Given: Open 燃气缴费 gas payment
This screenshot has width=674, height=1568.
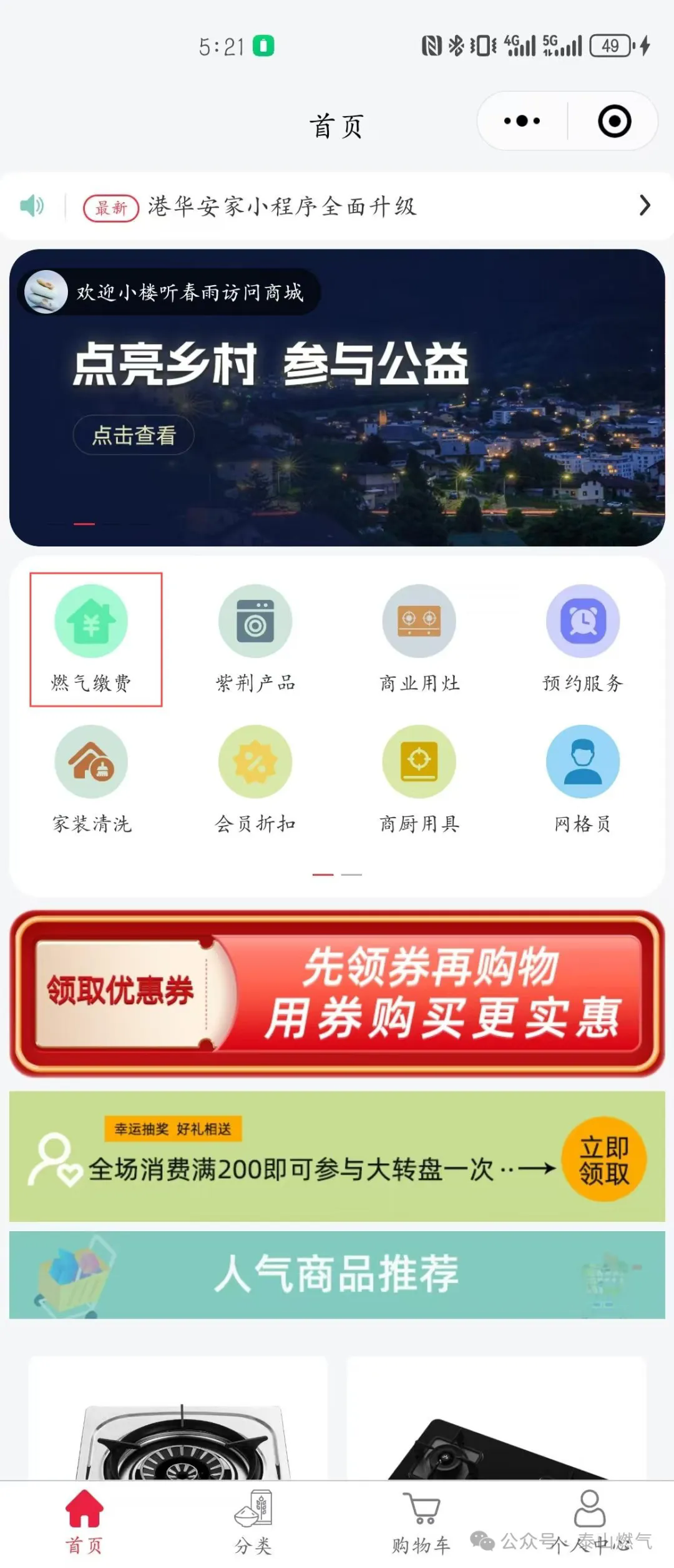Looking at the screenshot, I should 91,638.
